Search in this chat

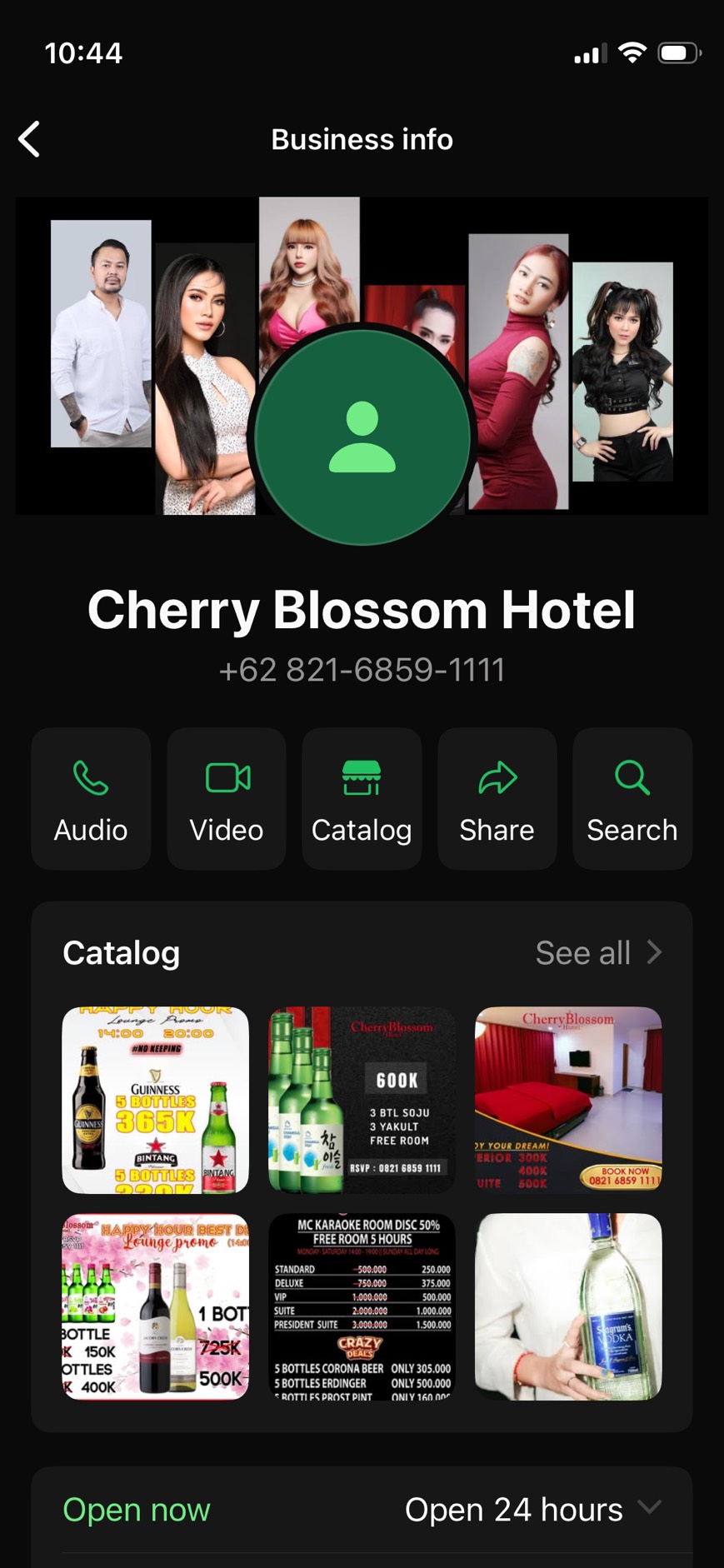point(632,799)
